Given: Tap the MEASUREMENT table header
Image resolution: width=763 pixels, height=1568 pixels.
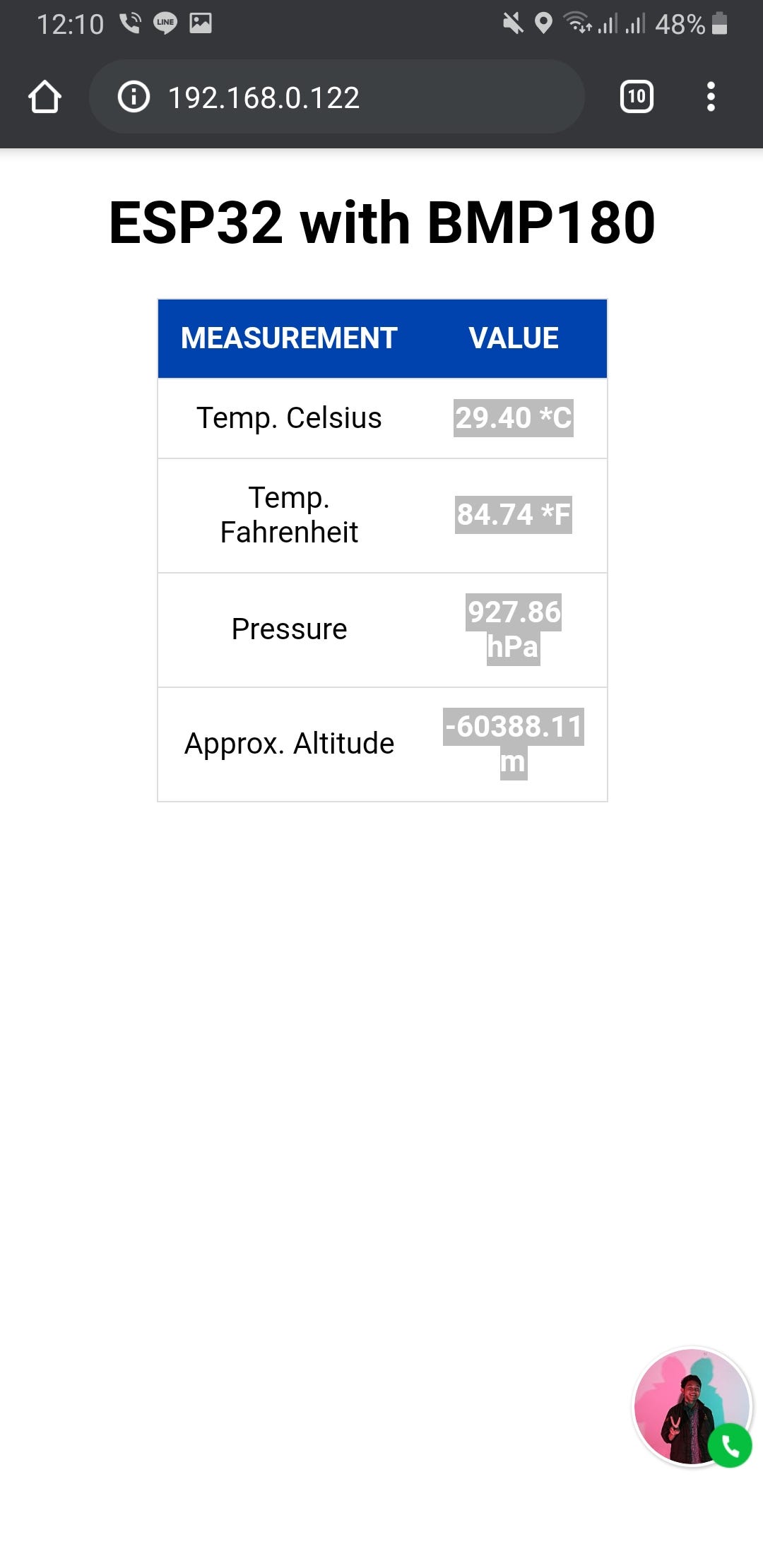Looking at the screenshot, I should tap(290, 338).
